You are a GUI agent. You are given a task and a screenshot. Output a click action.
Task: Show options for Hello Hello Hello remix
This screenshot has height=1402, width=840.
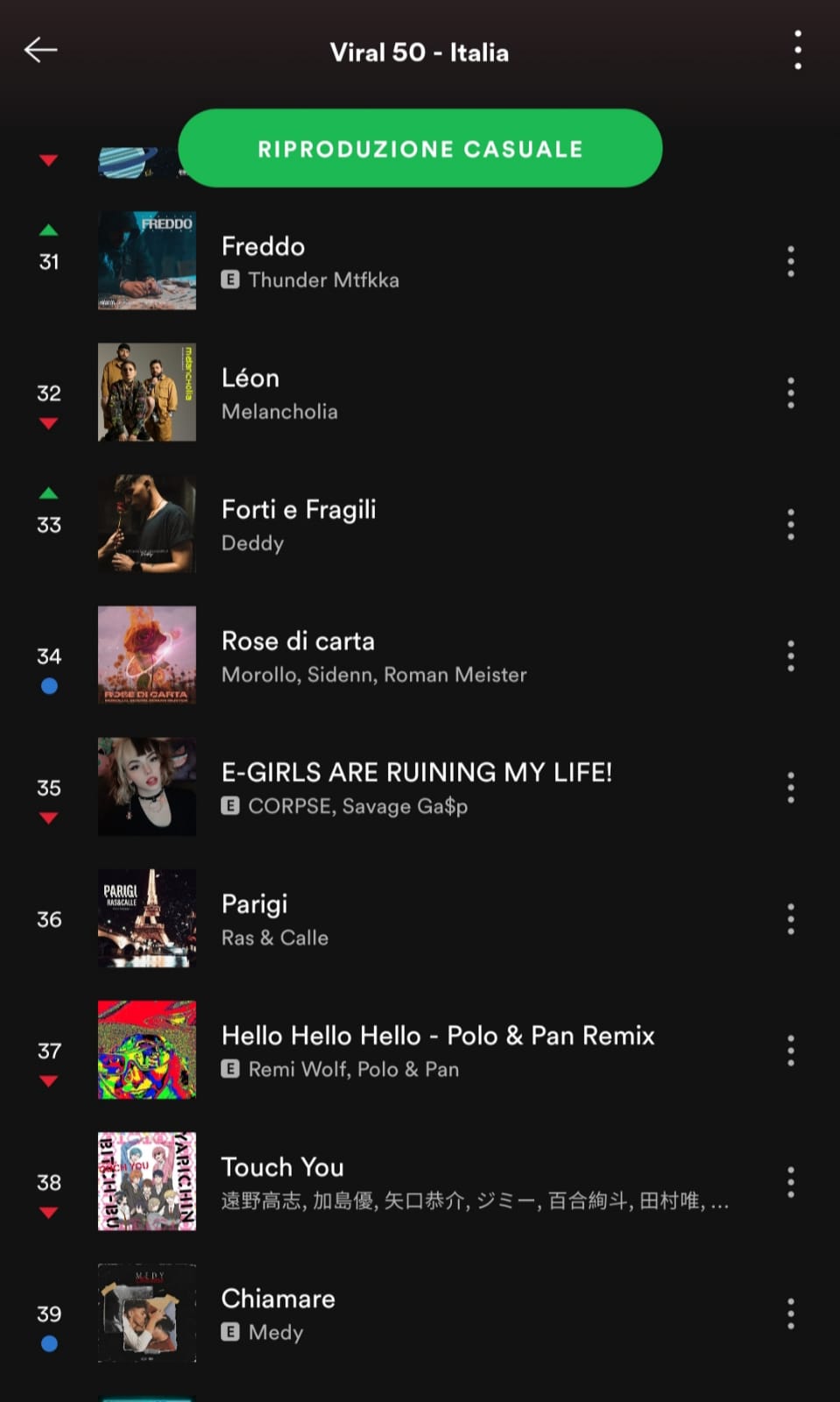click(x=790, y=1050)
